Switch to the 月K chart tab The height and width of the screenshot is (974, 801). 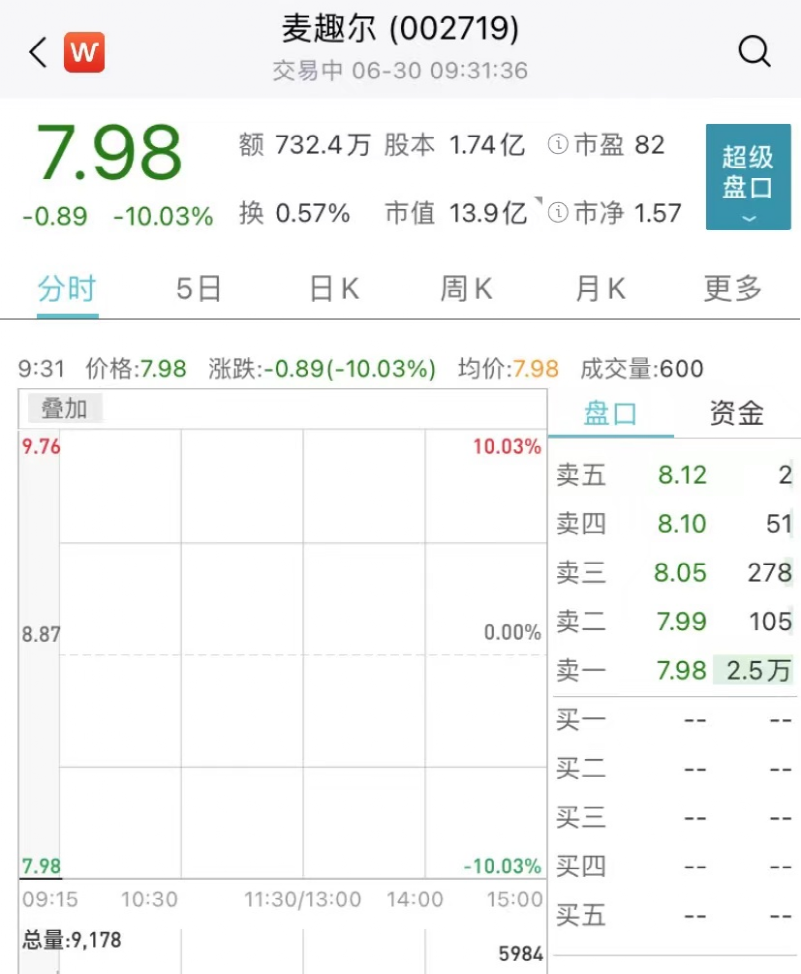pyautogui.click(x=600, y=289)
